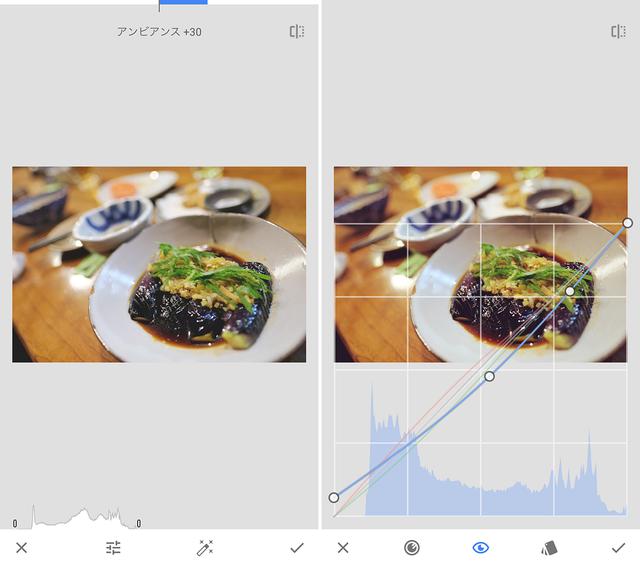This screenshot has width=640, height=566.
Task: Toggle curve visibility with the eye icon
Action: click(x=480, y=548)
